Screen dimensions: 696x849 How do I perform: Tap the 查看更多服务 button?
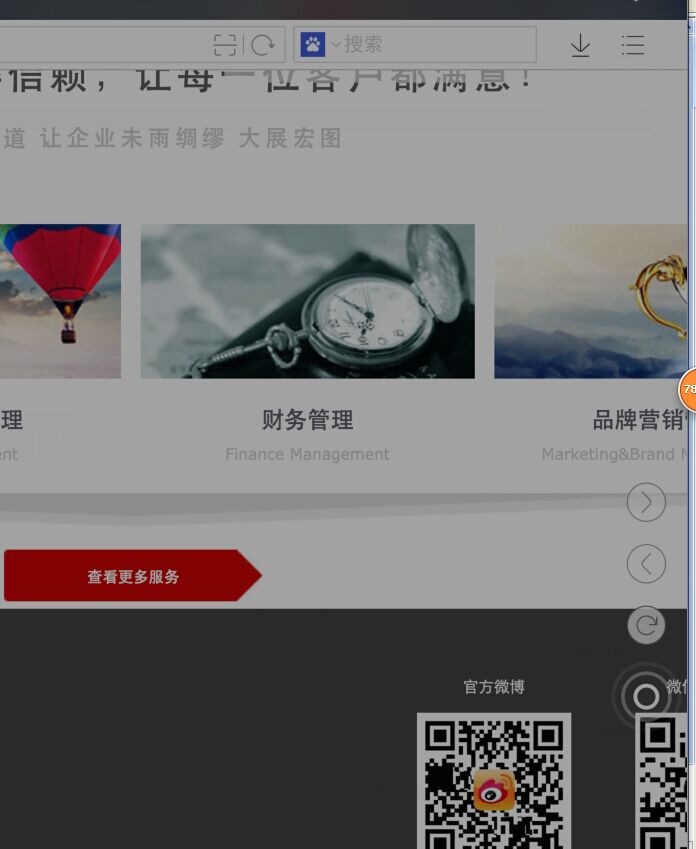(x=132, y=576)
